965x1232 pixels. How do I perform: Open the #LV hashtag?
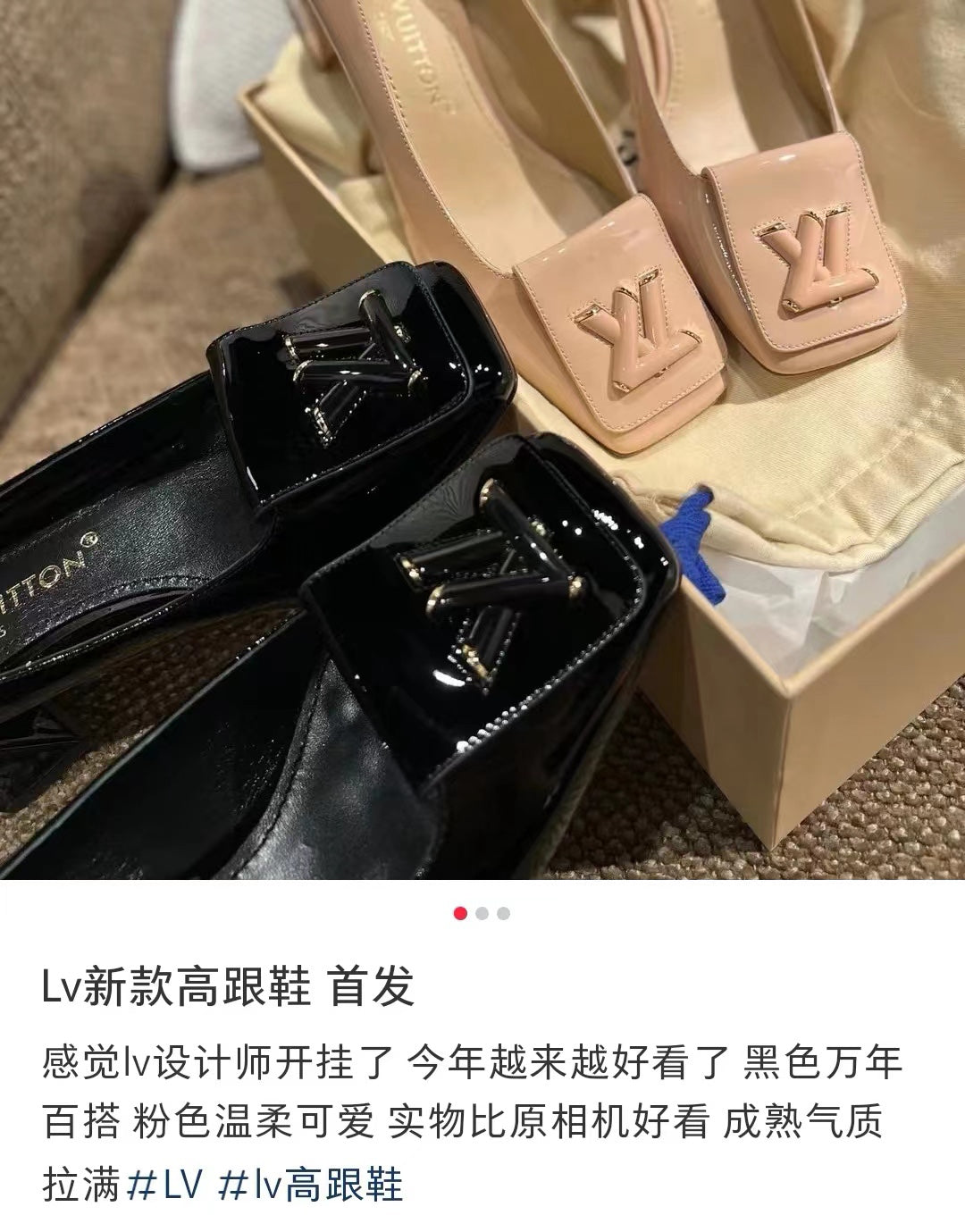point(167,1185)
